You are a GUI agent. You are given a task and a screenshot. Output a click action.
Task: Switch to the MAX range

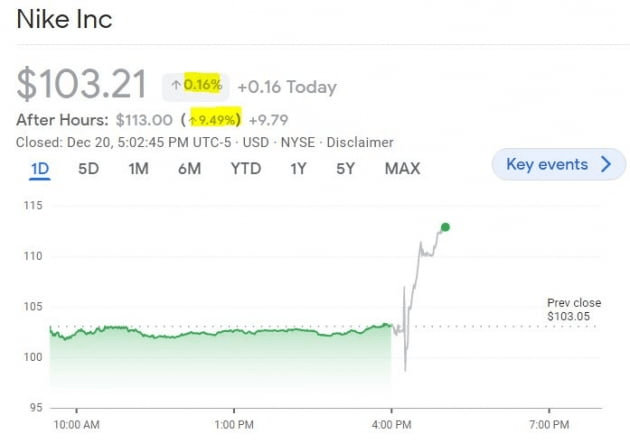click(402, 169)
